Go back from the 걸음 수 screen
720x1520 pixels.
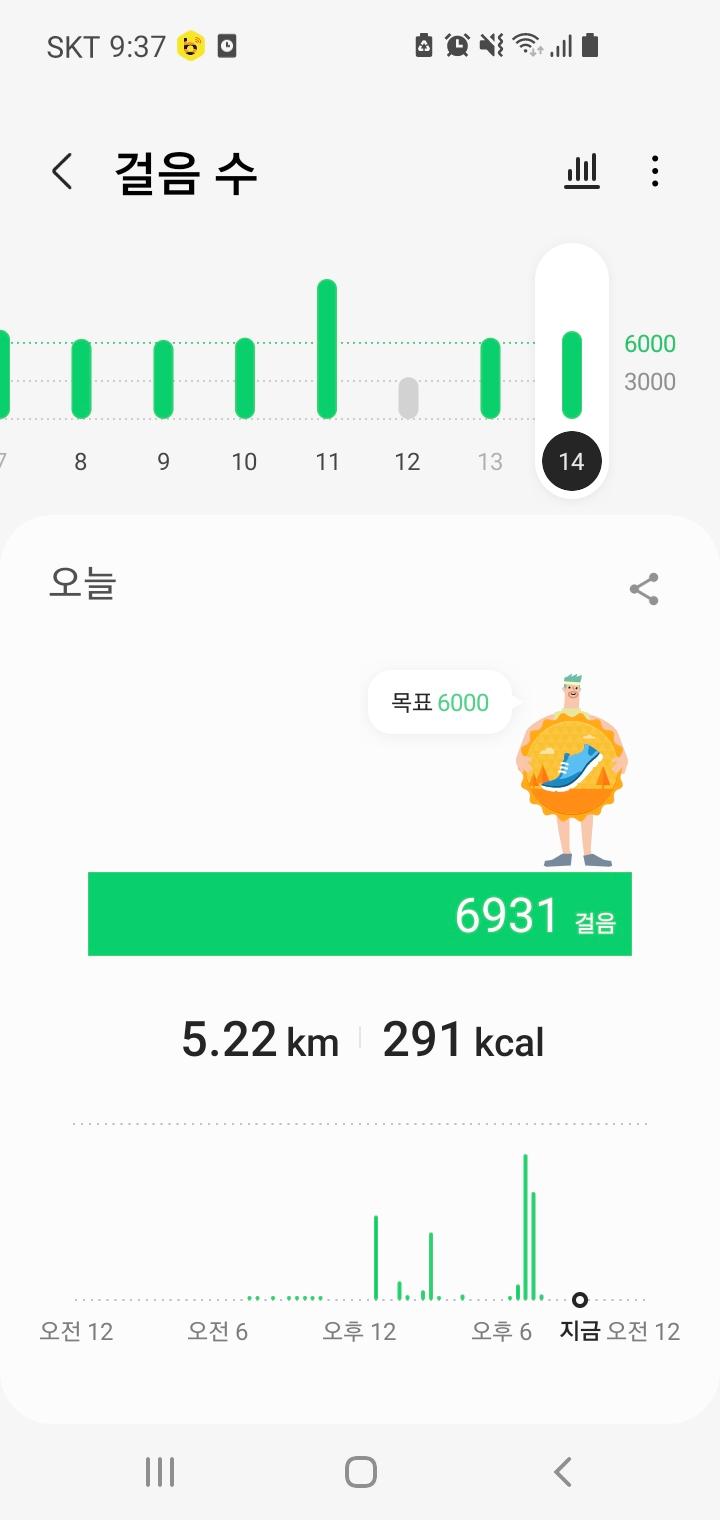tap(62, 172)
